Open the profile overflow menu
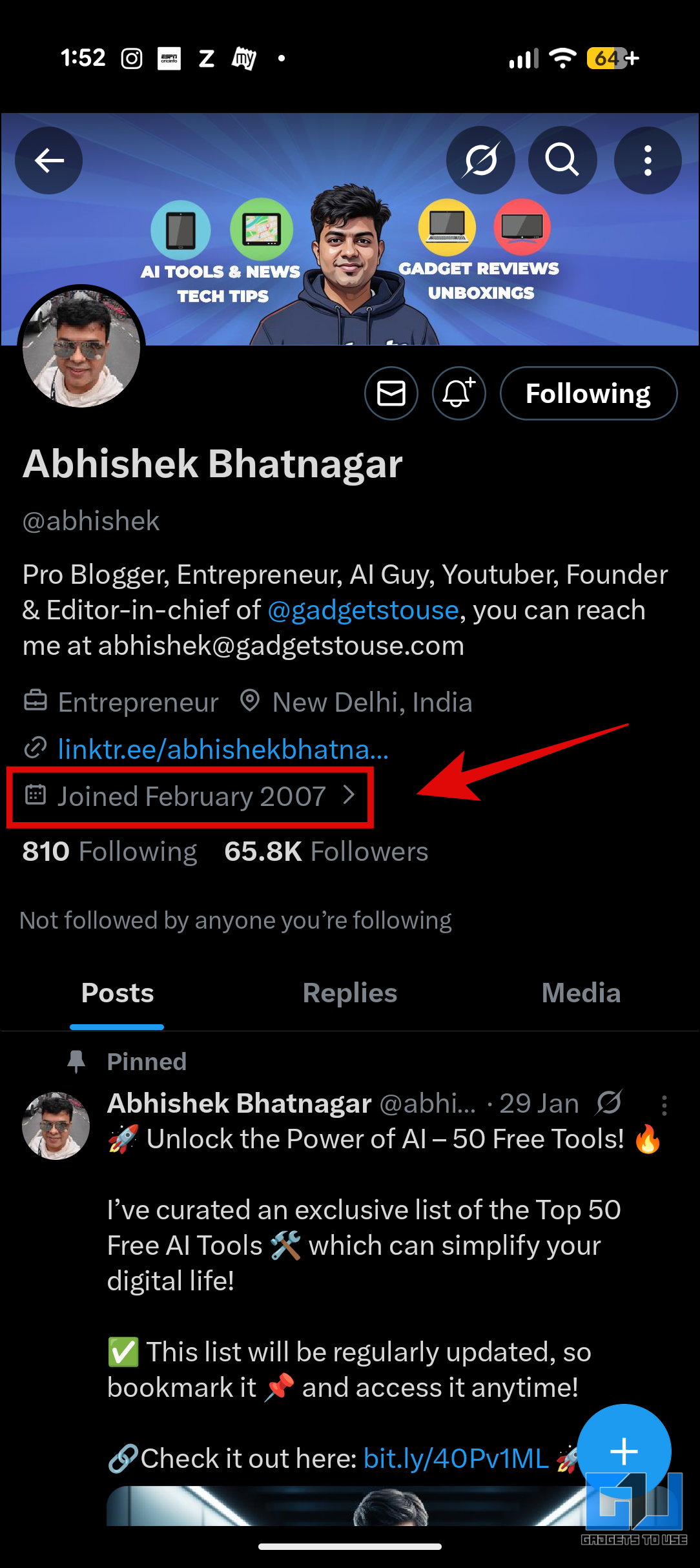Image resolution: width=700 pixels, height=1568 pixels. [x=647, y=160]
